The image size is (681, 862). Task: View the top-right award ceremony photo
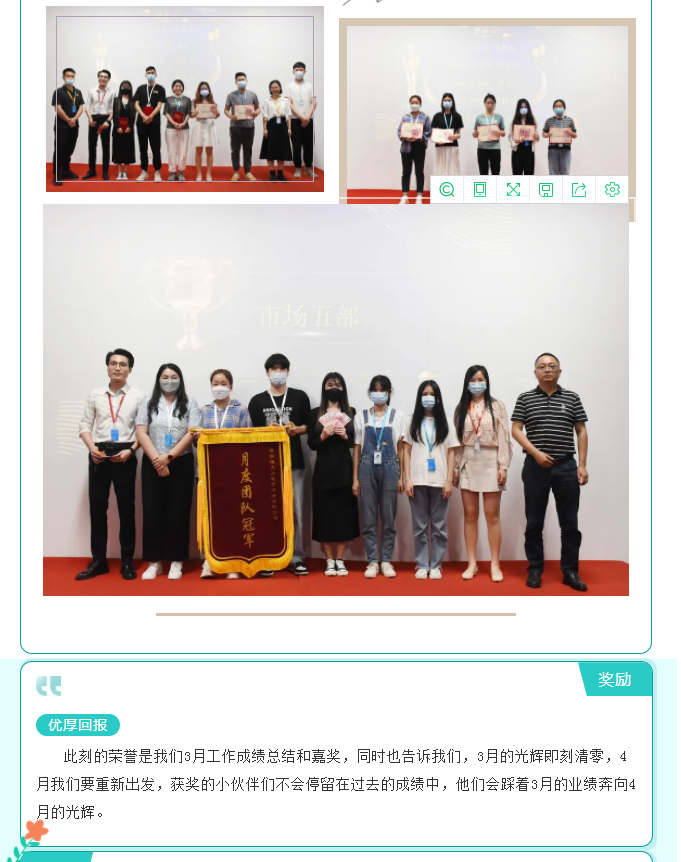487,100
